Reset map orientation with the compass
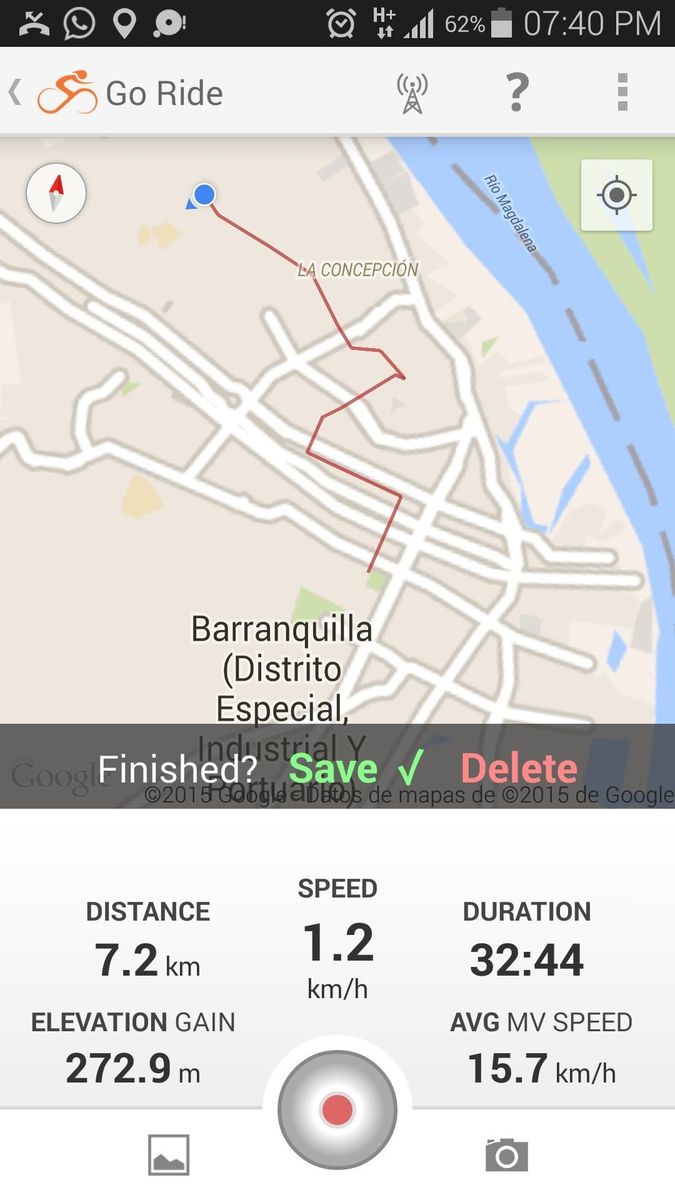The width and height of the screenshot is (675, 1200). click(56, 193)
